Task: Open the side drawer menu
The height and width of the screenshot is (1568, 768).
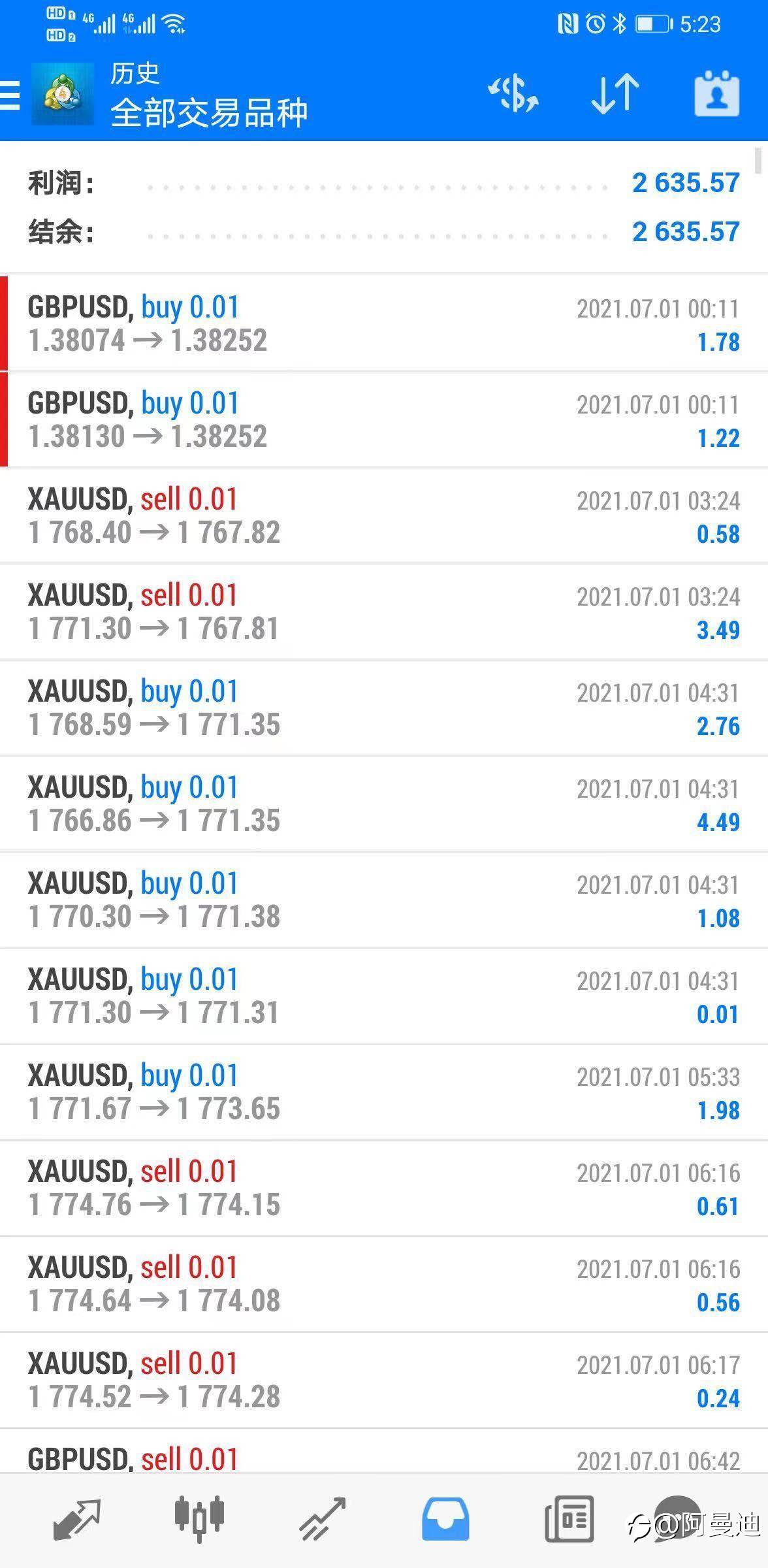Action: pos(10,96)
